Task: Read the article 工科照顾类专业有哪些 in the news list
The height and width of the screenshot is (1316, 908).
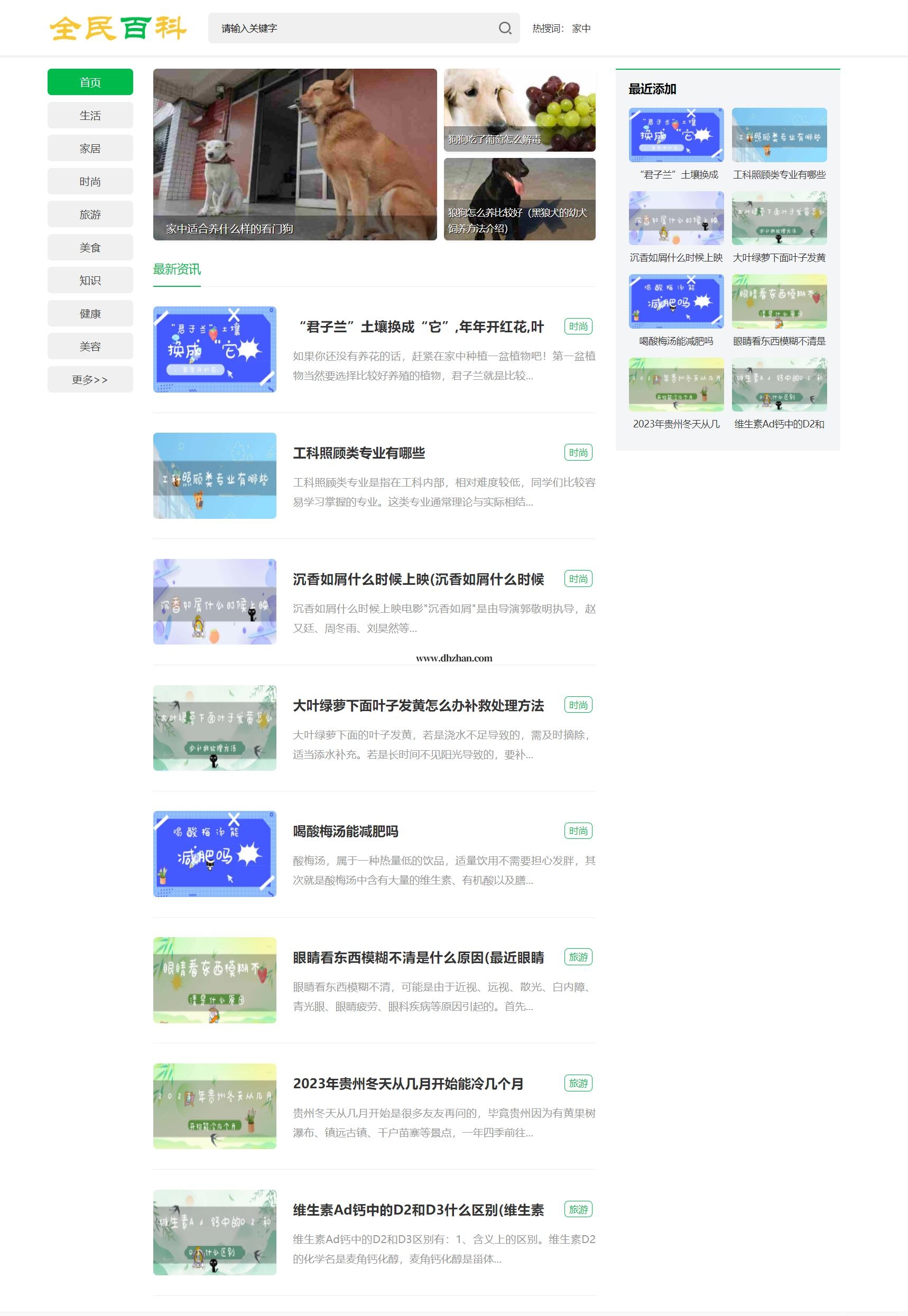Action: tap(358, 453)
